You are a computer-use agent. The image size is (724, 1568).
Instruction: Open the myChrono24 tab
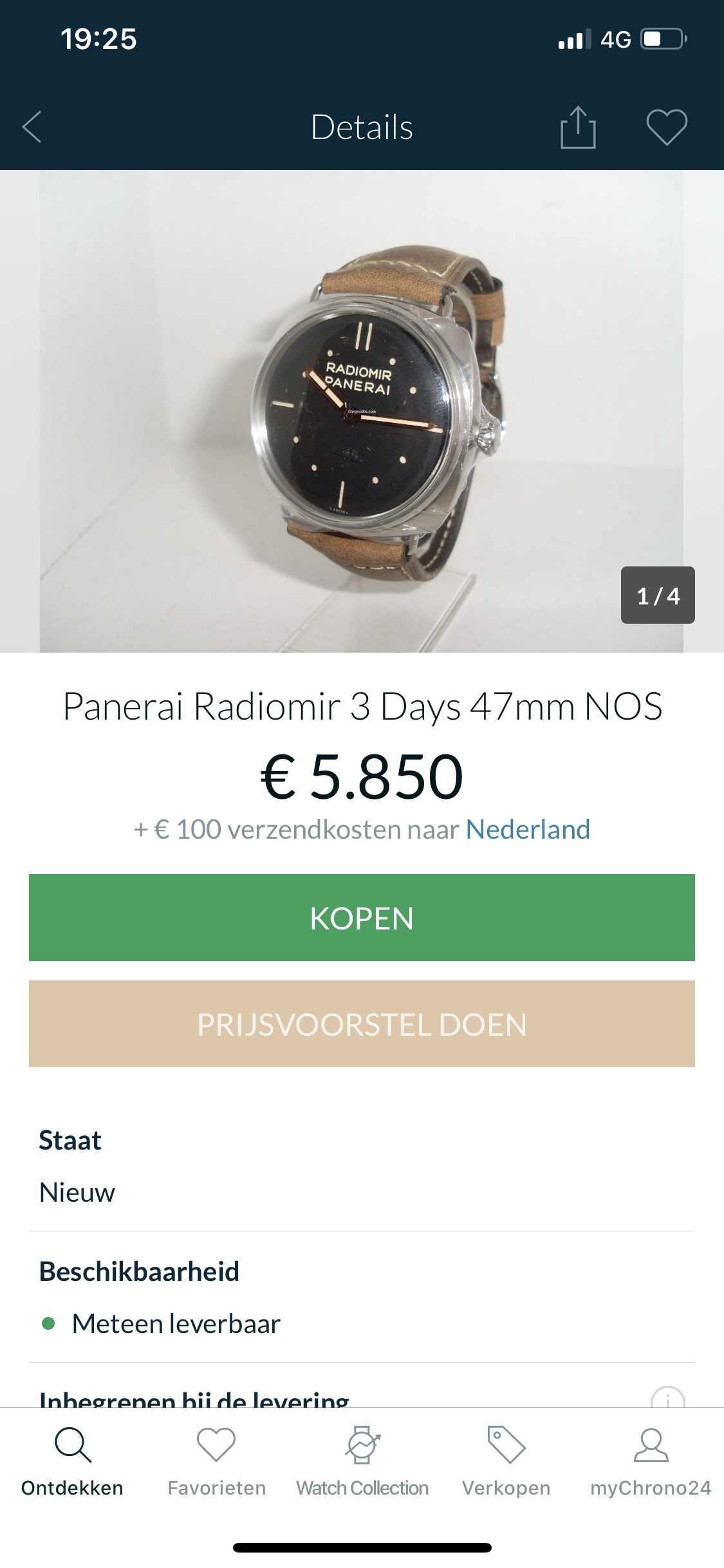pyautogui.click(x=651, y=1462)
